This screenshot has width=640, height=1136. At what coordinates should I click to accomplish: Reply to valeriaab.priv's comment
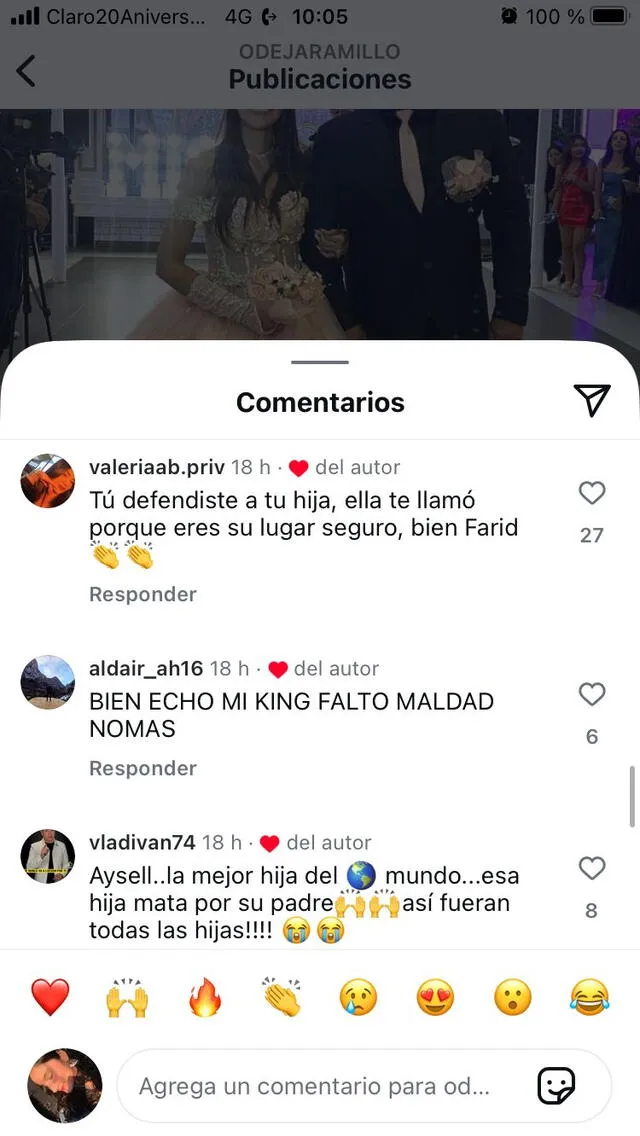click(x=143, y=594)
